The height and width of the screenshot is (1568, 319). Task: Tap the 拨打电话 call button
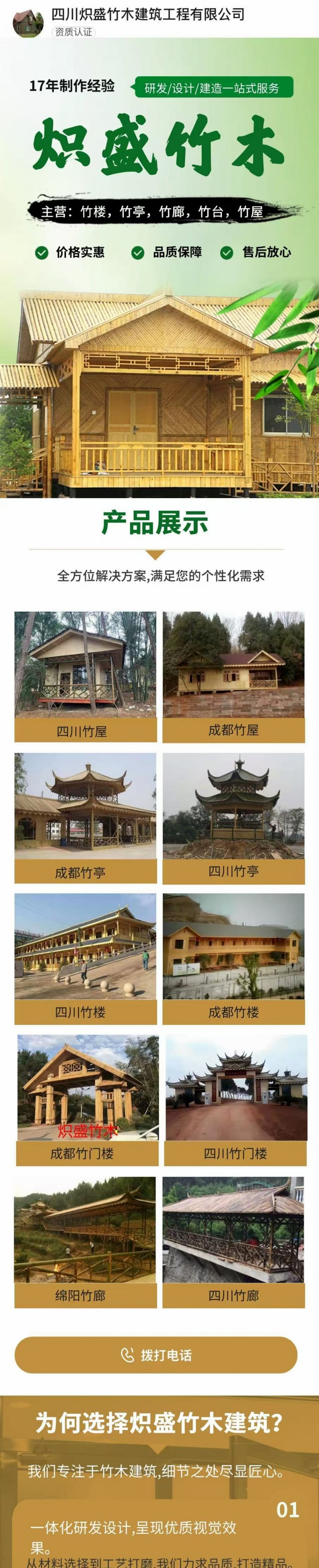[x=156, y=1355]
